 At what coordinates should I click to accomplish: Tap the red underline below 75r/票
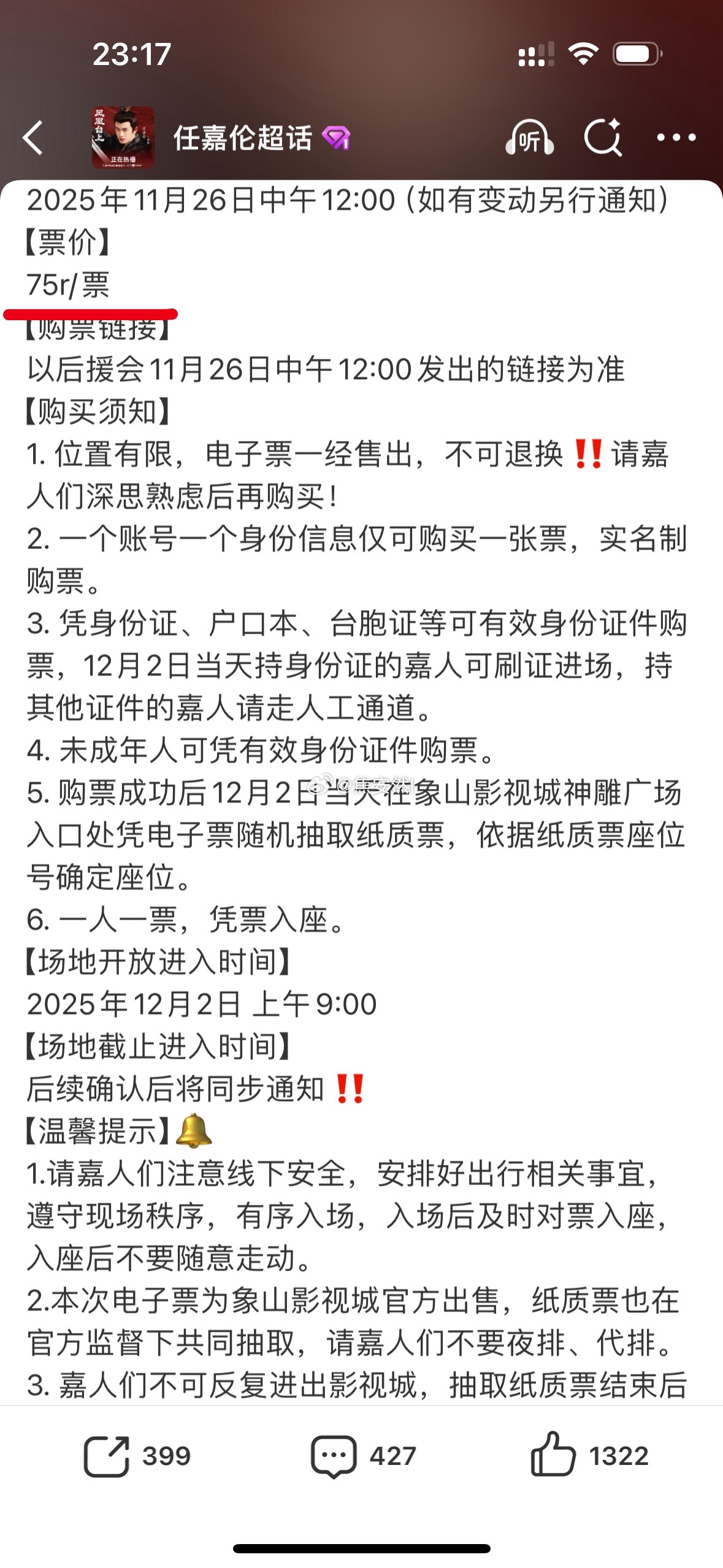point(91,314)
